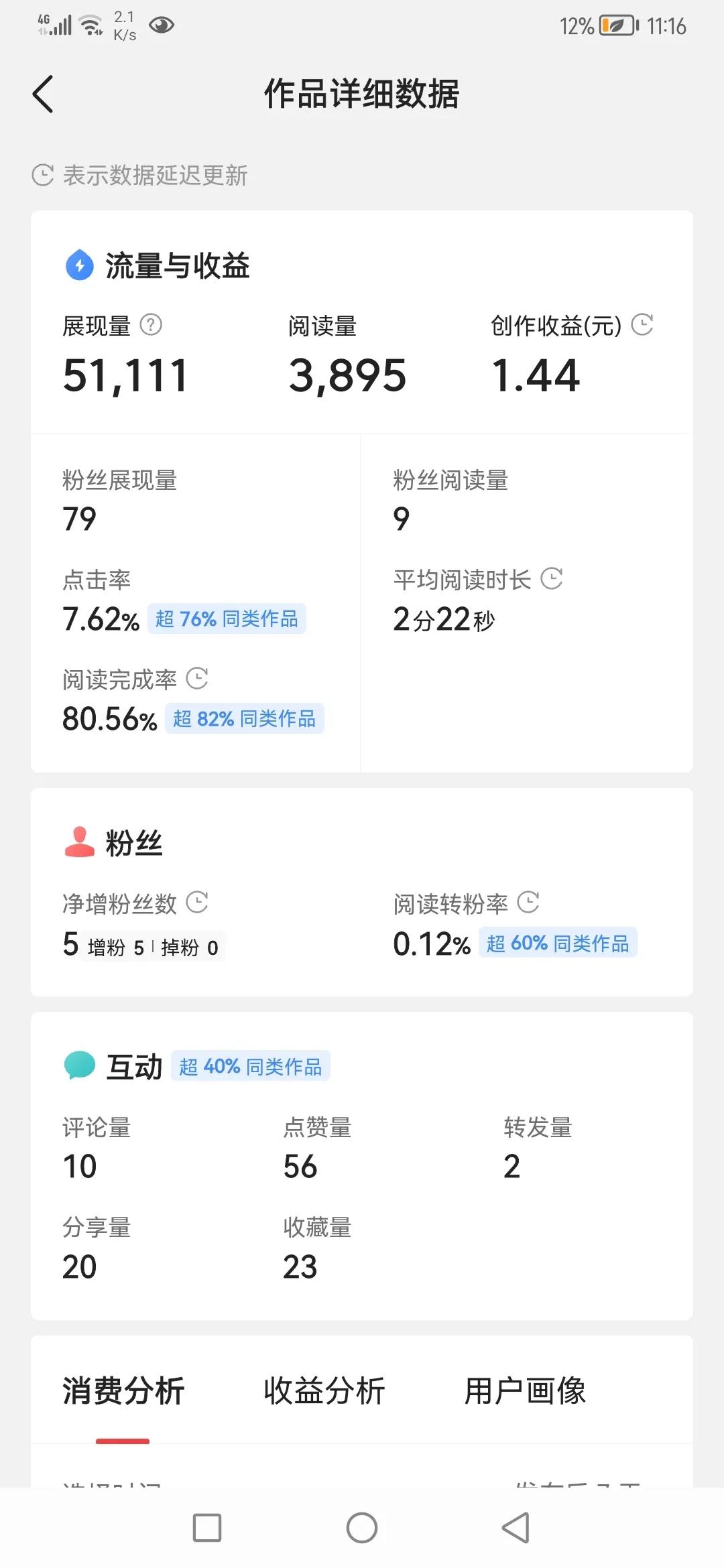724x1568 pixels.
Task: Tap the 超 40% 同类作品 interaction badge
Action: click(251, 1065)
